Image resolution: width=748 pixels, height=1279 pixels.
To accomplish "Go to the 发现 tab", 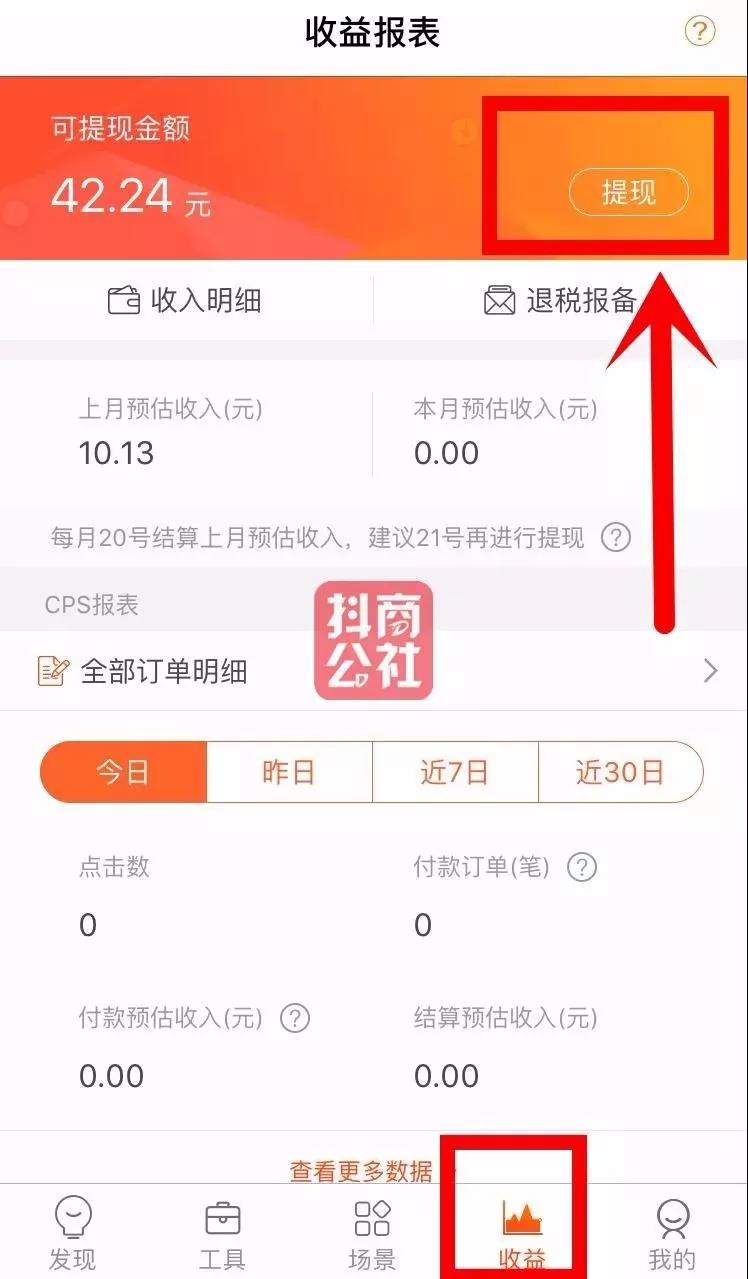I will pos(73,1233).
